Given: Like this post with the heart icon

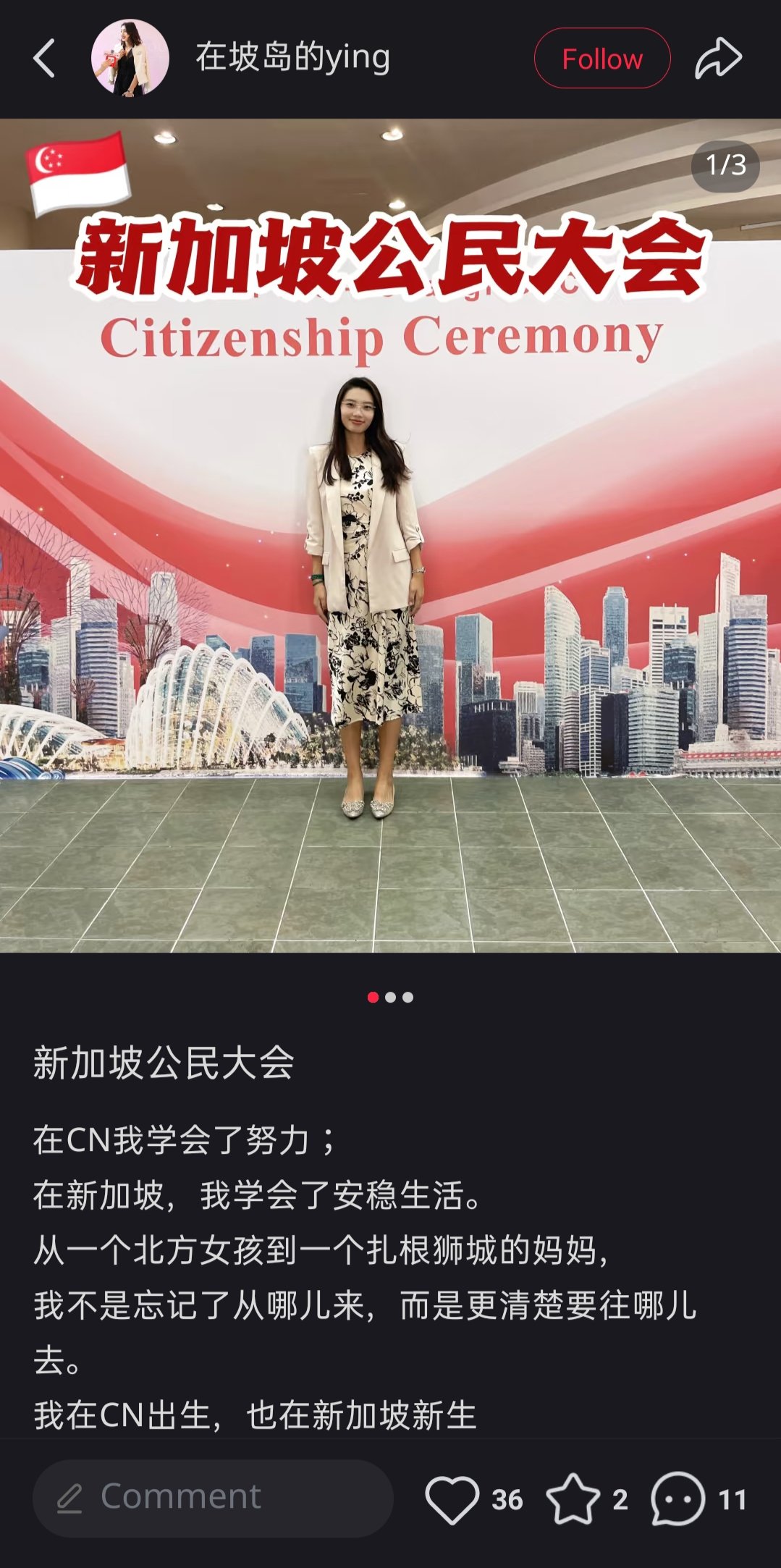Looking at the screenshot, I should point(452,1499).
